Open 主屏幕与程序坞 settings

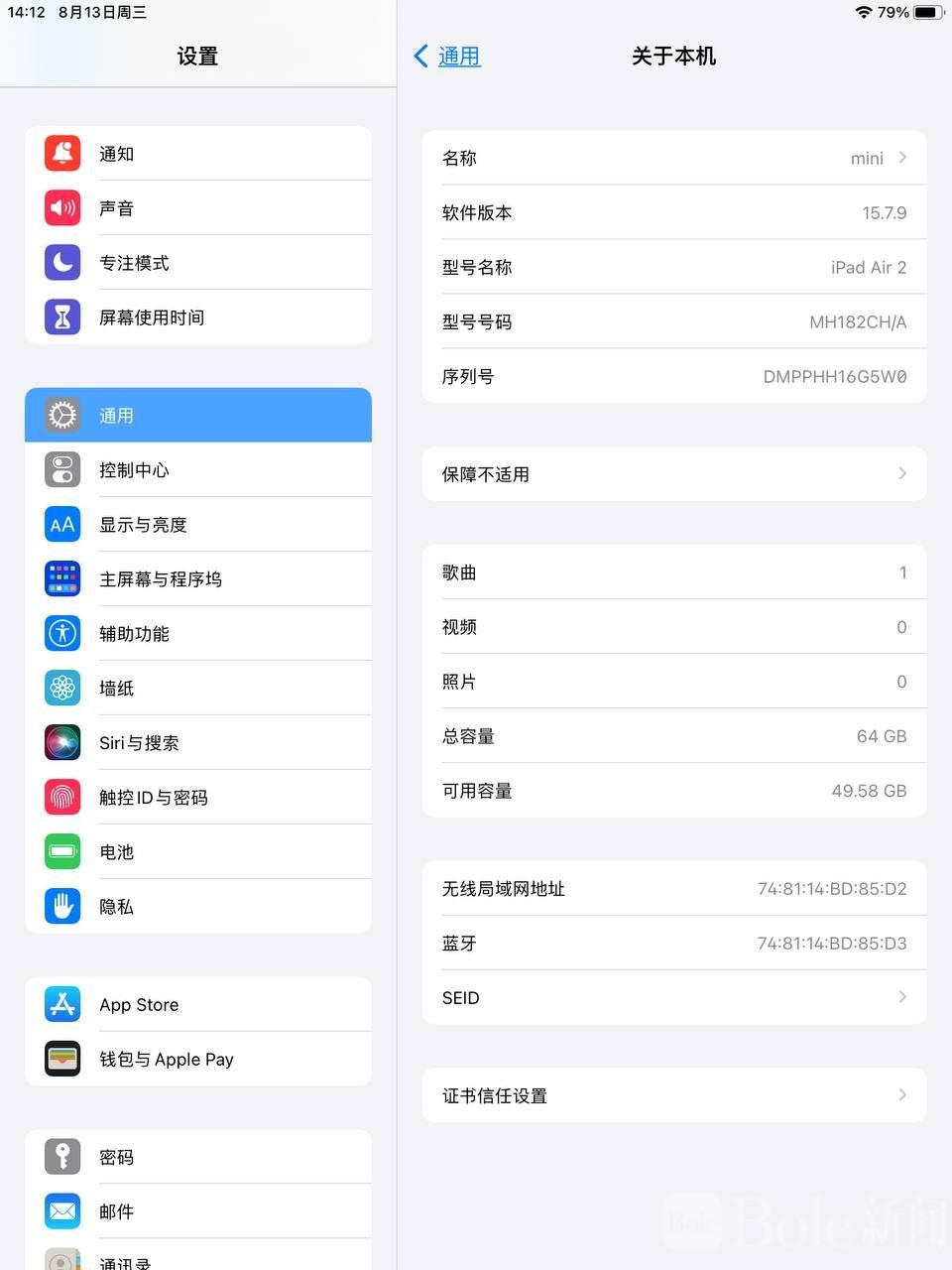pos(198,579)
